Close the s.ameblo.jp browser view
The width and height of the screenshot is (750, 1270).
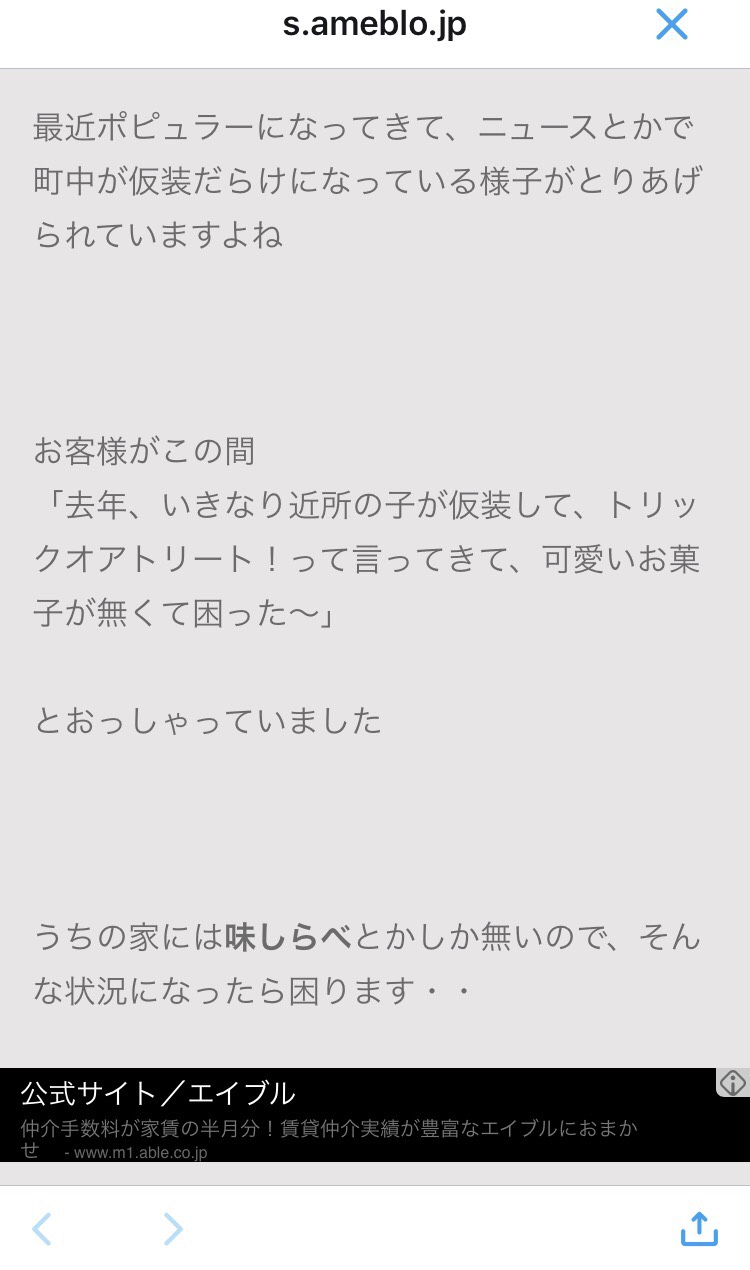[671, 25]
